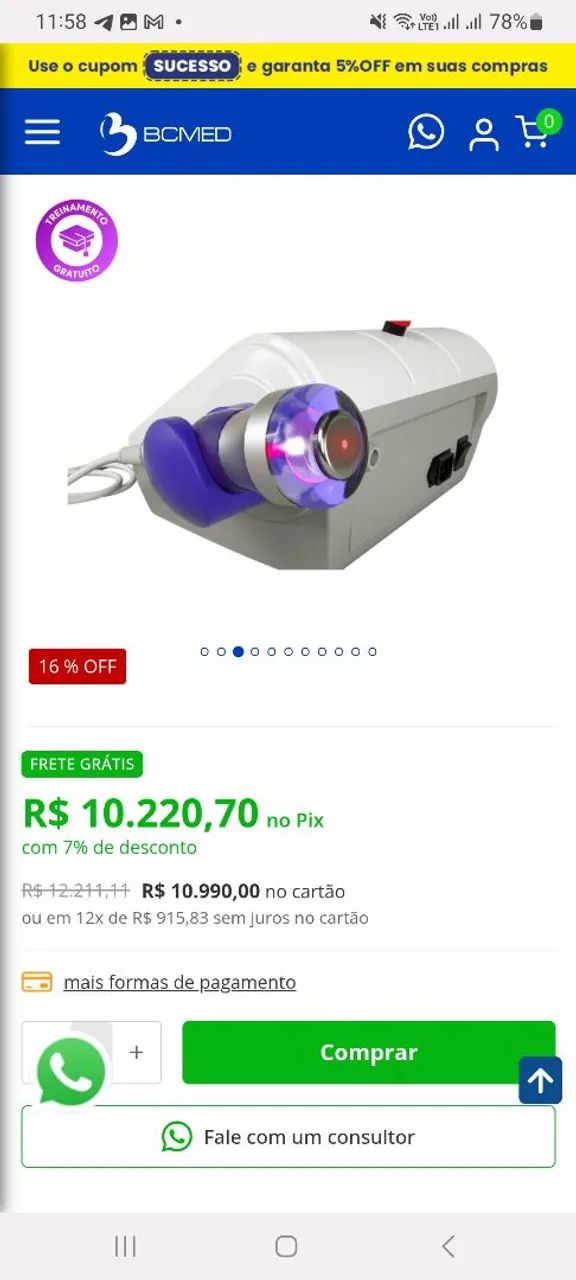Go back with system navigation button
The height and width of the screenshot is (1280, 576).
coord(448,1246)
